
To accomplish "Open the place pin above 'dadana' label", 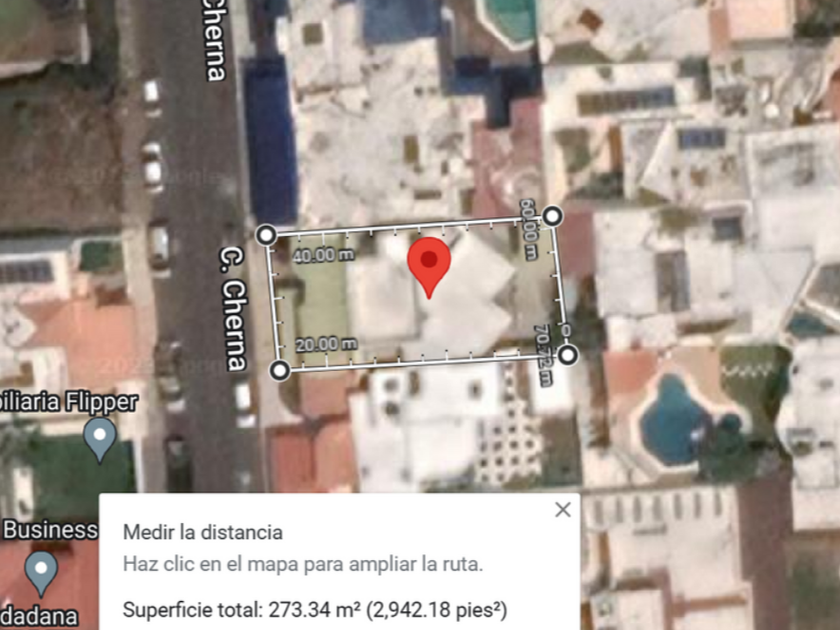I will pos(41,571).
